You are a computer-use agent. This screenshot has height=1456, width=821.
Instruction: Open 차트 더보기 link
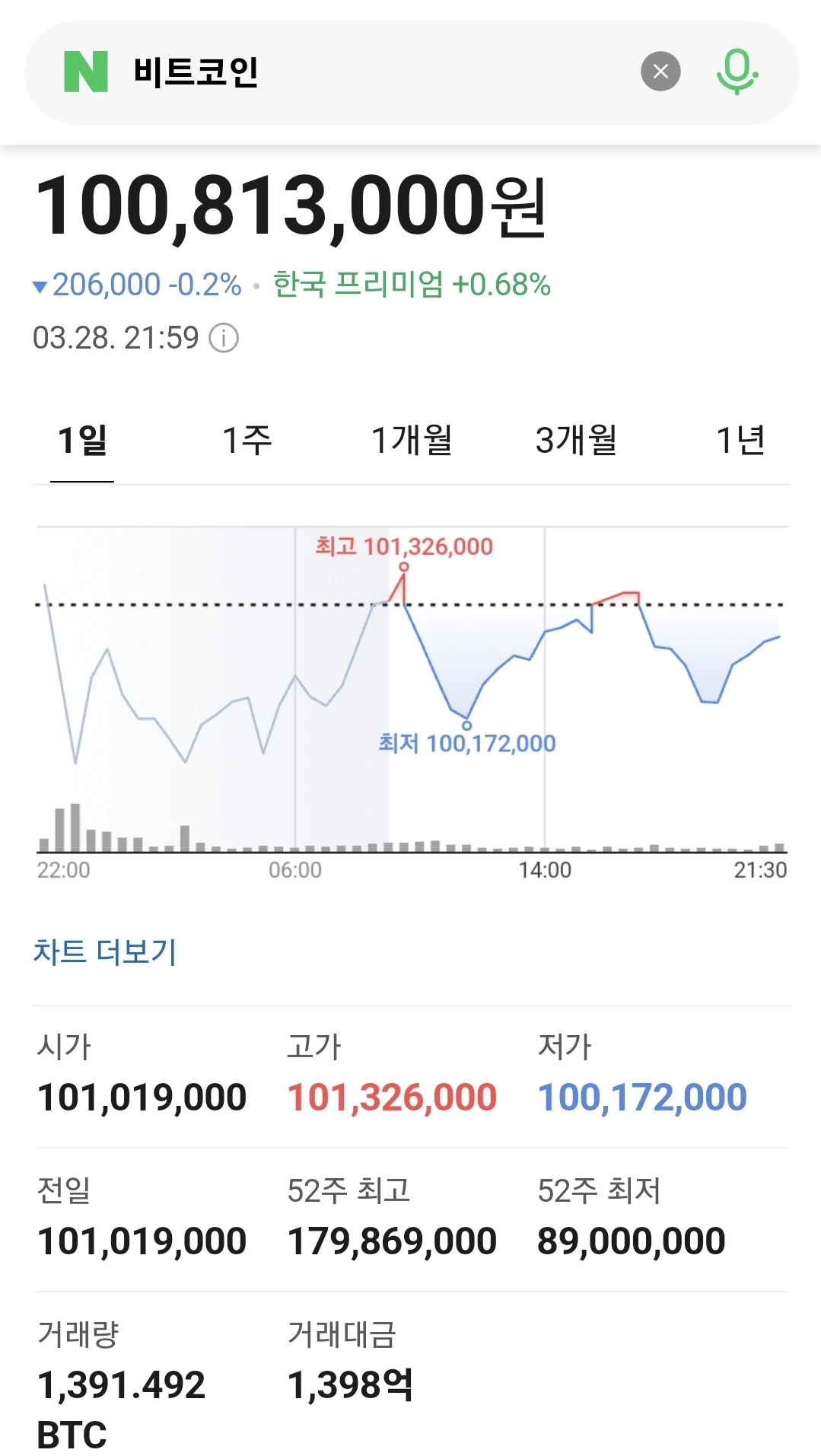coord(105,951)
